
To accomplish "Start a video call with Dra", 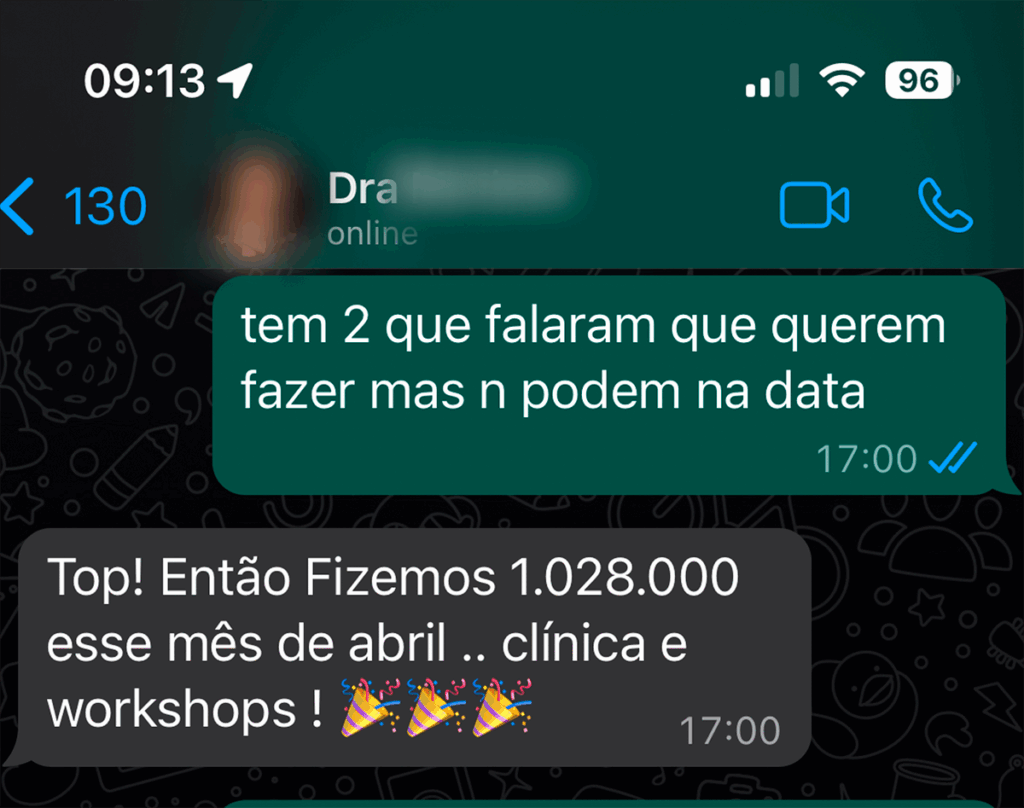I will coord(814,206).
